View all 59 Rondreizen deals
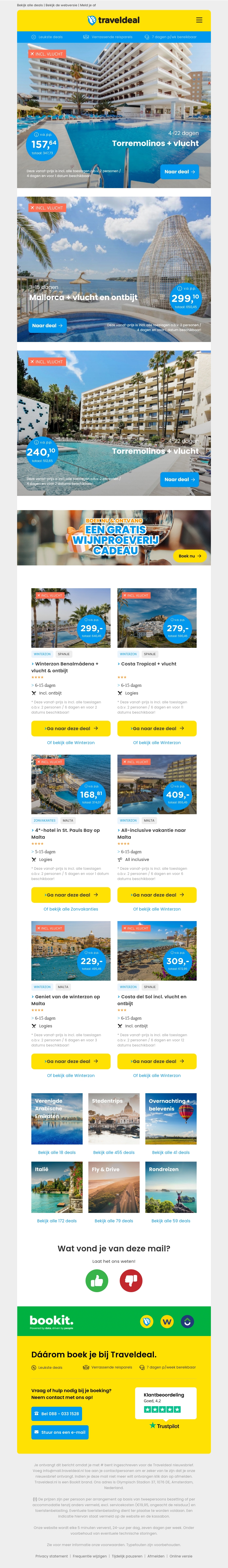228x1568 pixels. (x=171, y=1220)
